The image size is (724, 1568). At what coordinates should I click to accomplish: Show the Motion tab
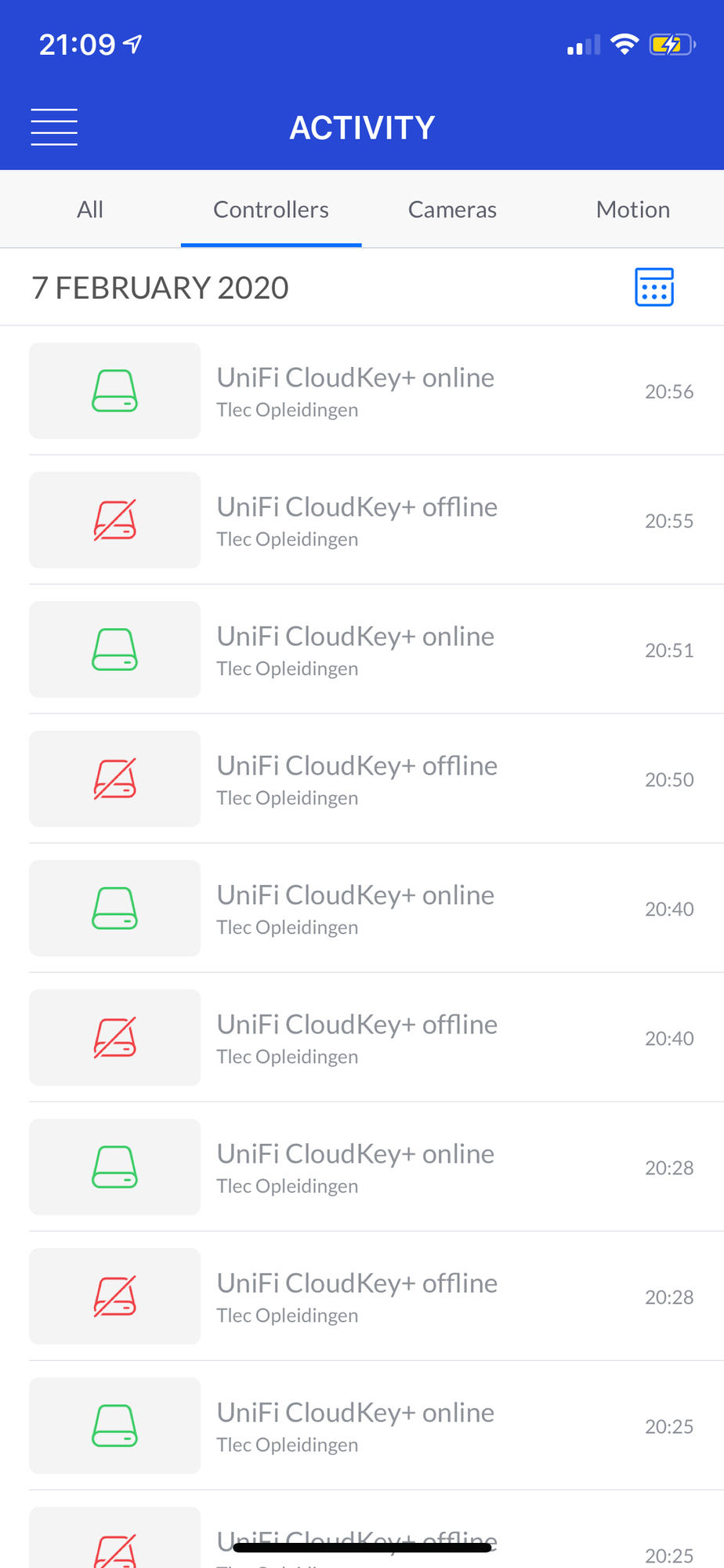(x=633, y=209)
